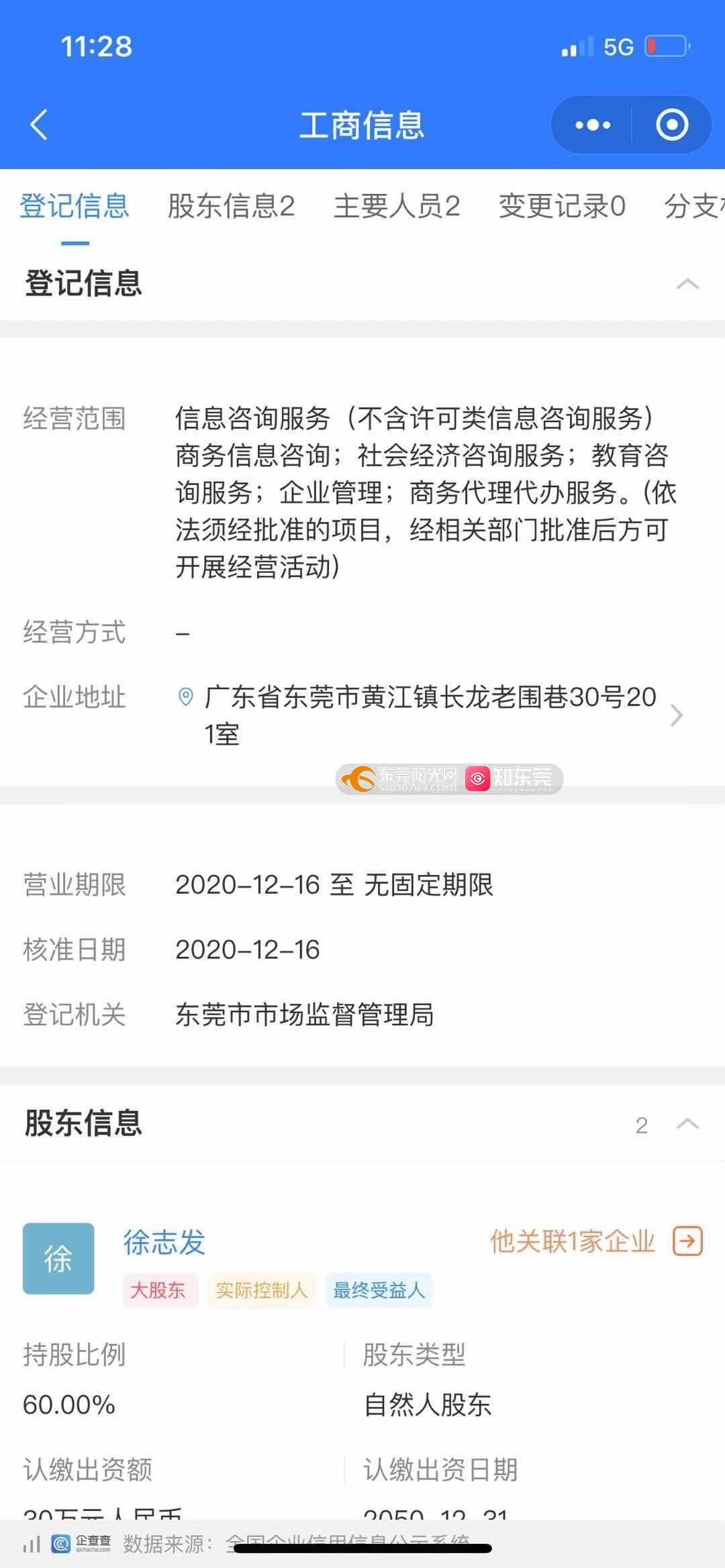
Task: Select the 登记信息 tab
Action: (75, 206)
